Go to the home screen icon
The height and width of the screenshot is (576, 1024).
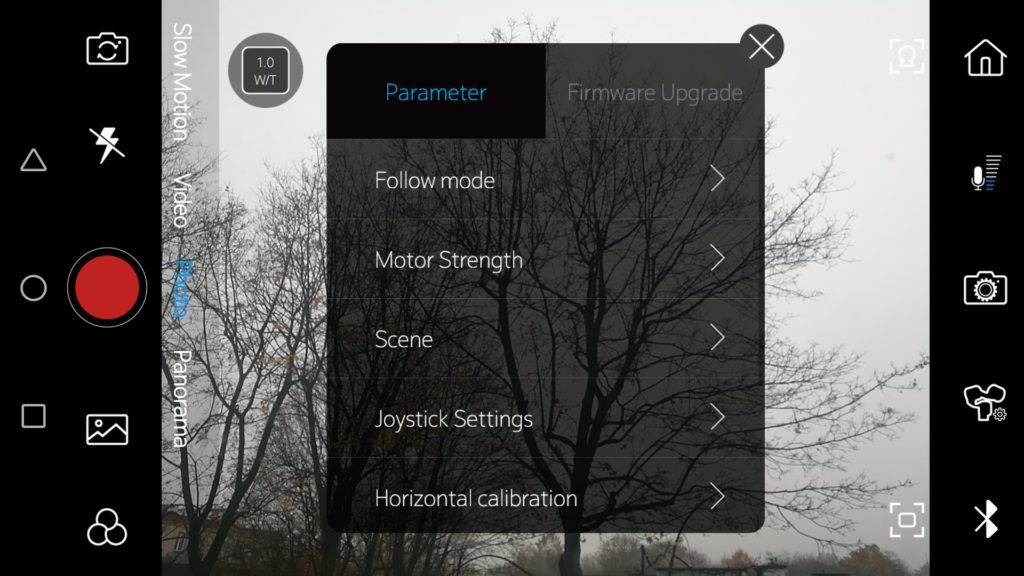(985, 57)
